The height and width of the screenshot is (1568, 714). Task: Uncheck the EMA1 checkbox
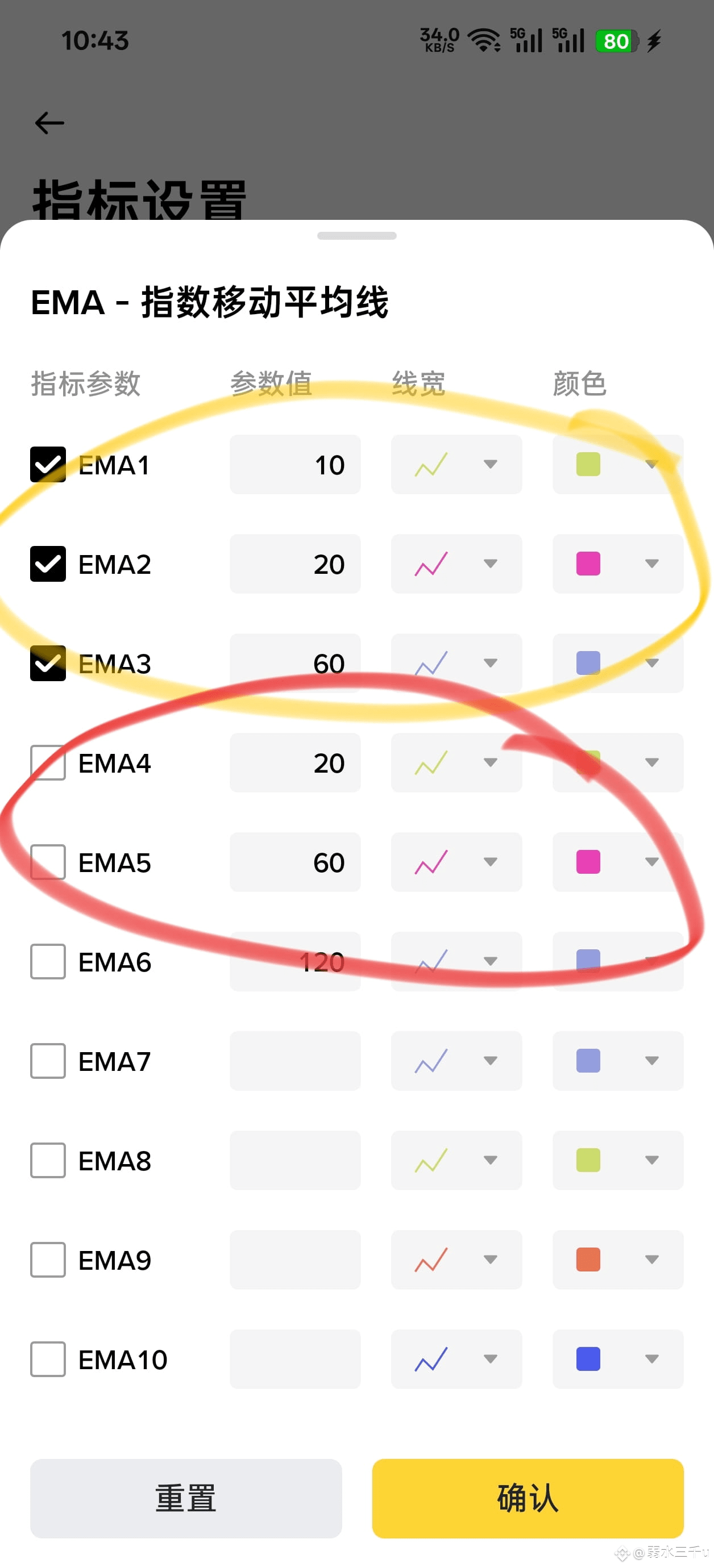point(48,465)
